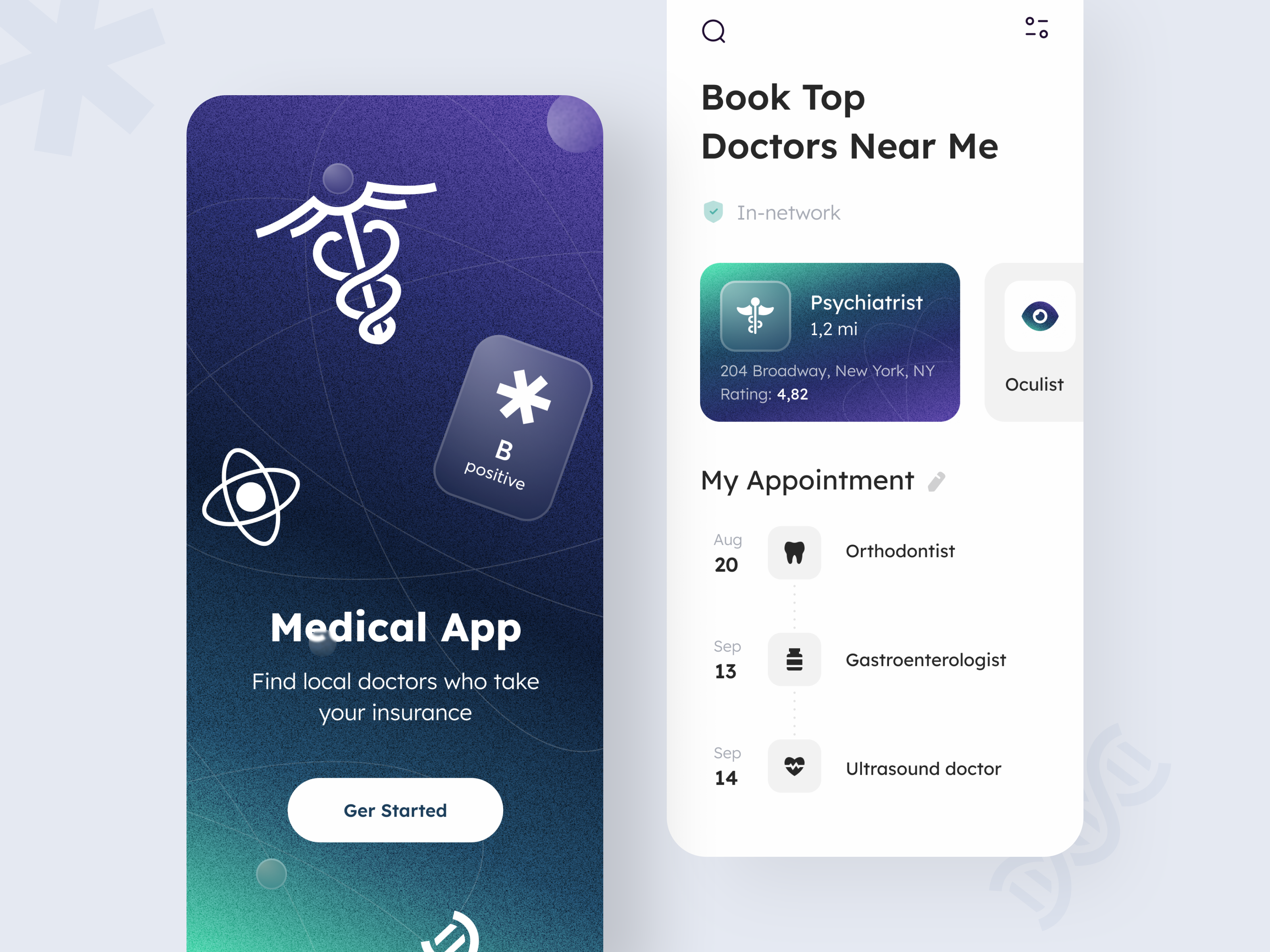Screen dimensions: 1270x952
Task: Open the search icon
Action: point(713,31)
